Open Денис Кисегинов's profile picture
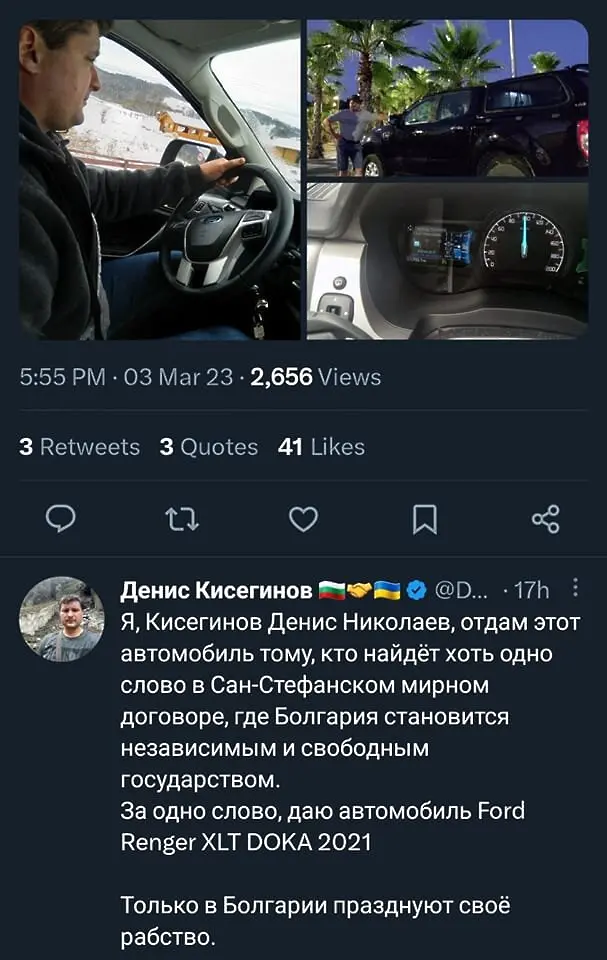 (62, 619)
